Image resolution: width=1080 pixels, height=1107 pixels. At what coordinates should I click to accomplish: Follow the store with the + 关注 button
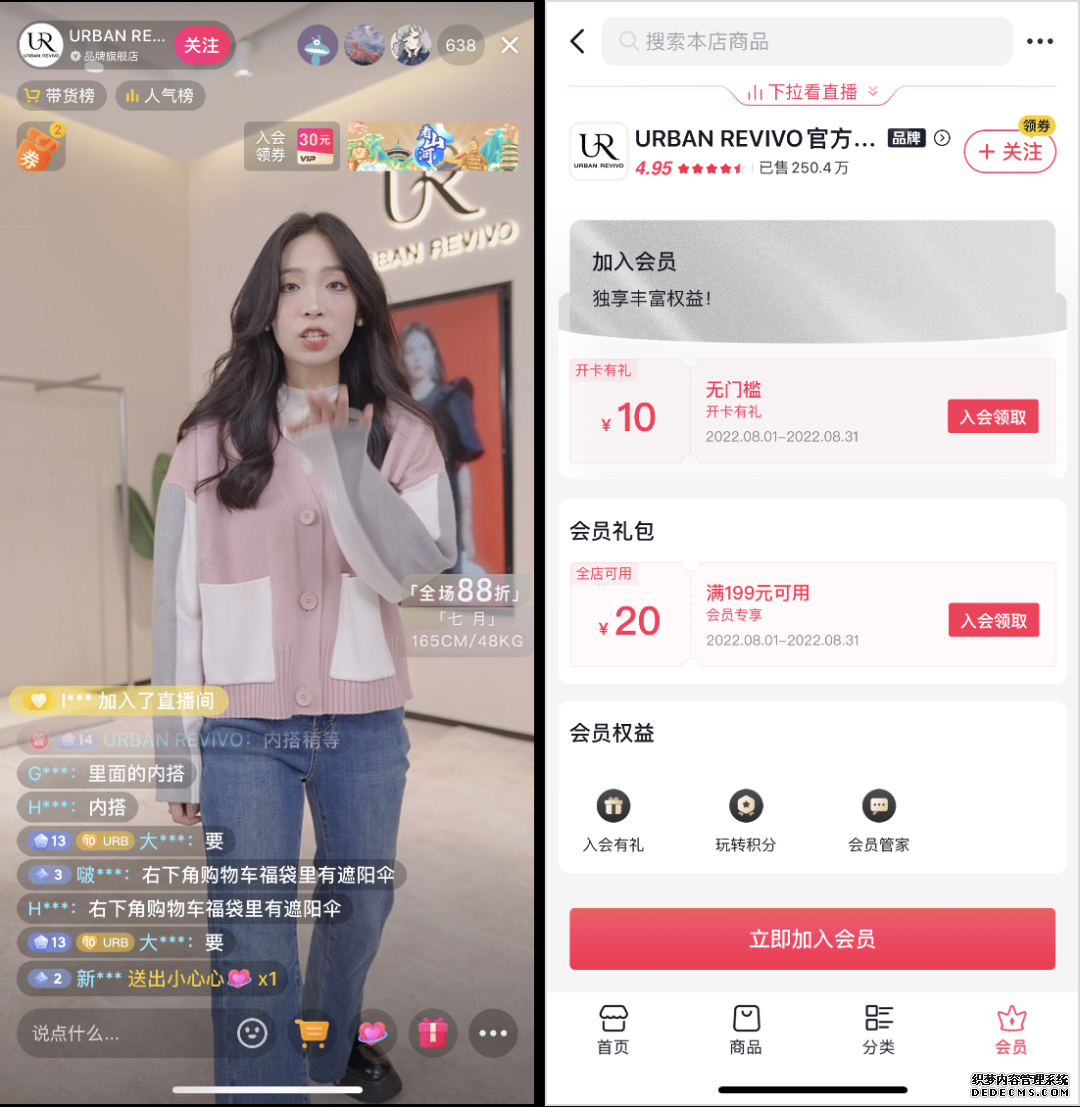coord(1009,152)
